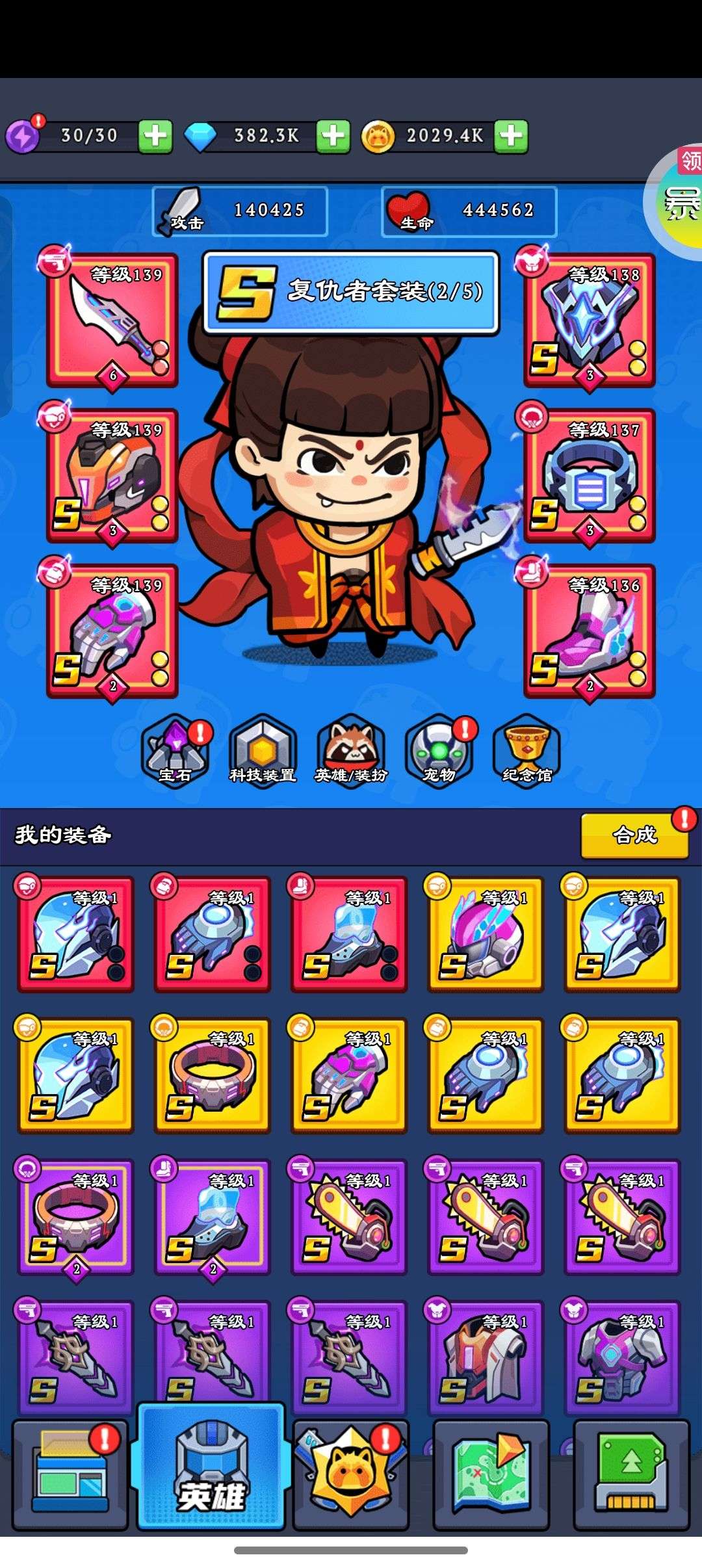Screen dimensions: 702x1568
Task: Open the 纪念馆 memorial hall
Action: [527, 750]
